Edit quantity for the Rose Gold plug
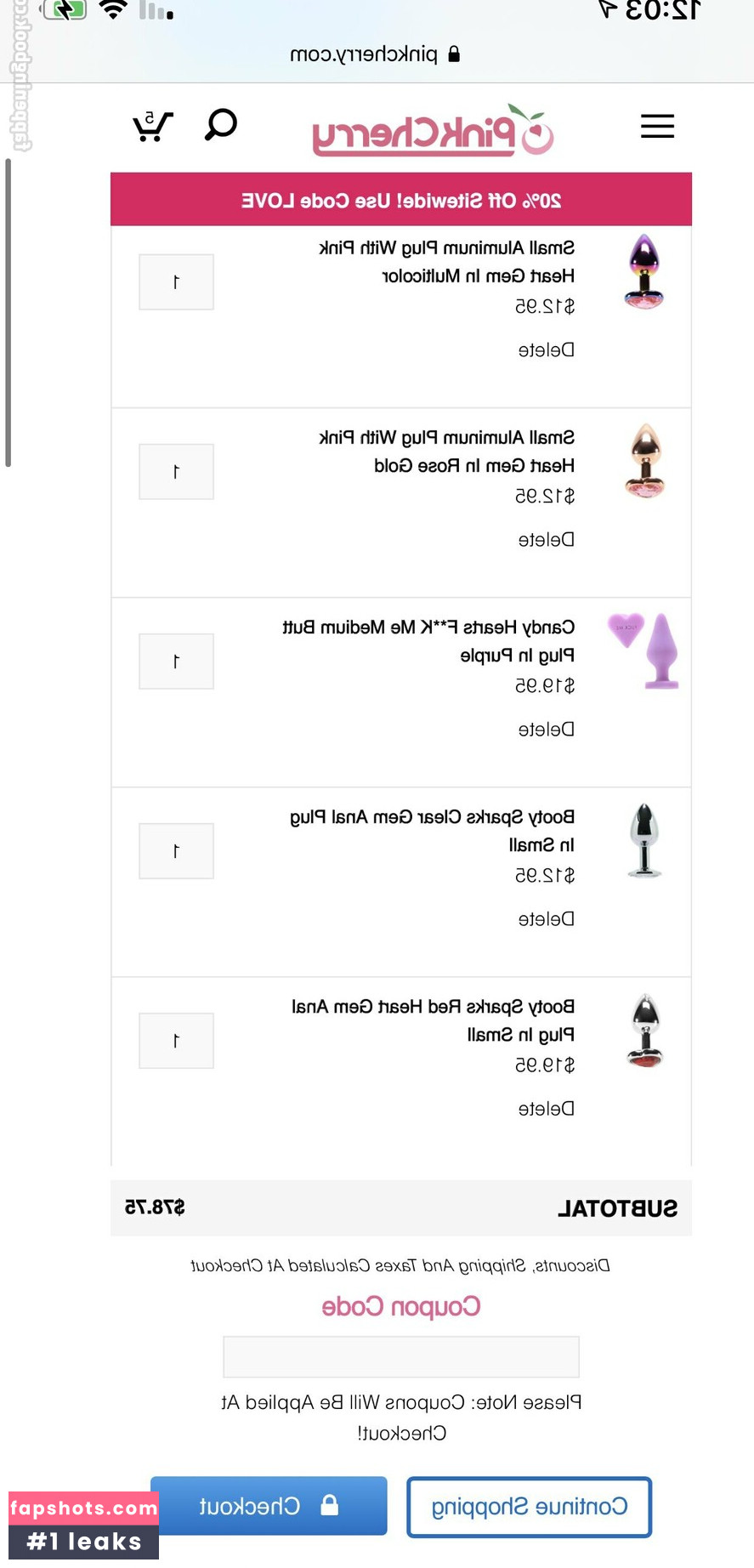This screenshot has height=1568, width=754. (x=176, y=471)
